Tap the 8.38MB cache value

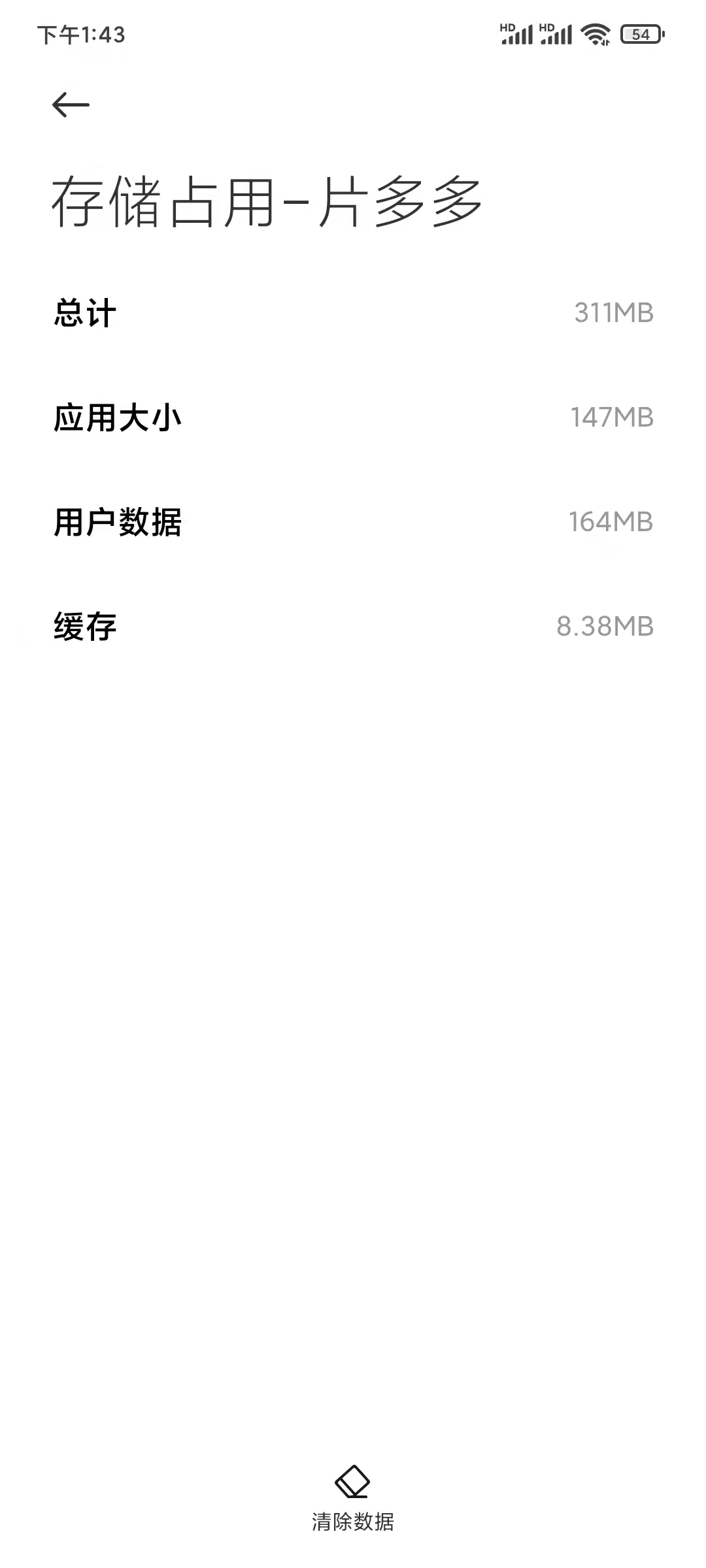coord(605,626)
